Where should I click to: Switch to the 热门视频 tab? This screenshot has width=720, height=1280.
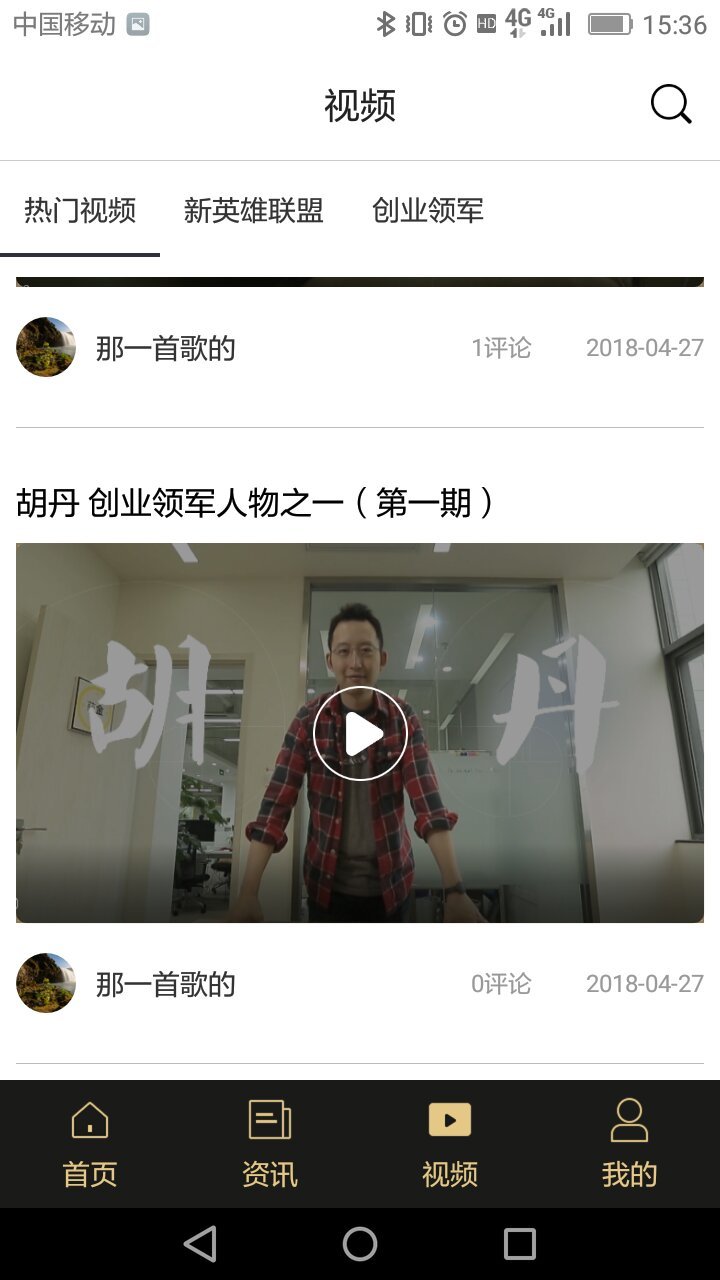pyautogui.click(x=80, y=211)
